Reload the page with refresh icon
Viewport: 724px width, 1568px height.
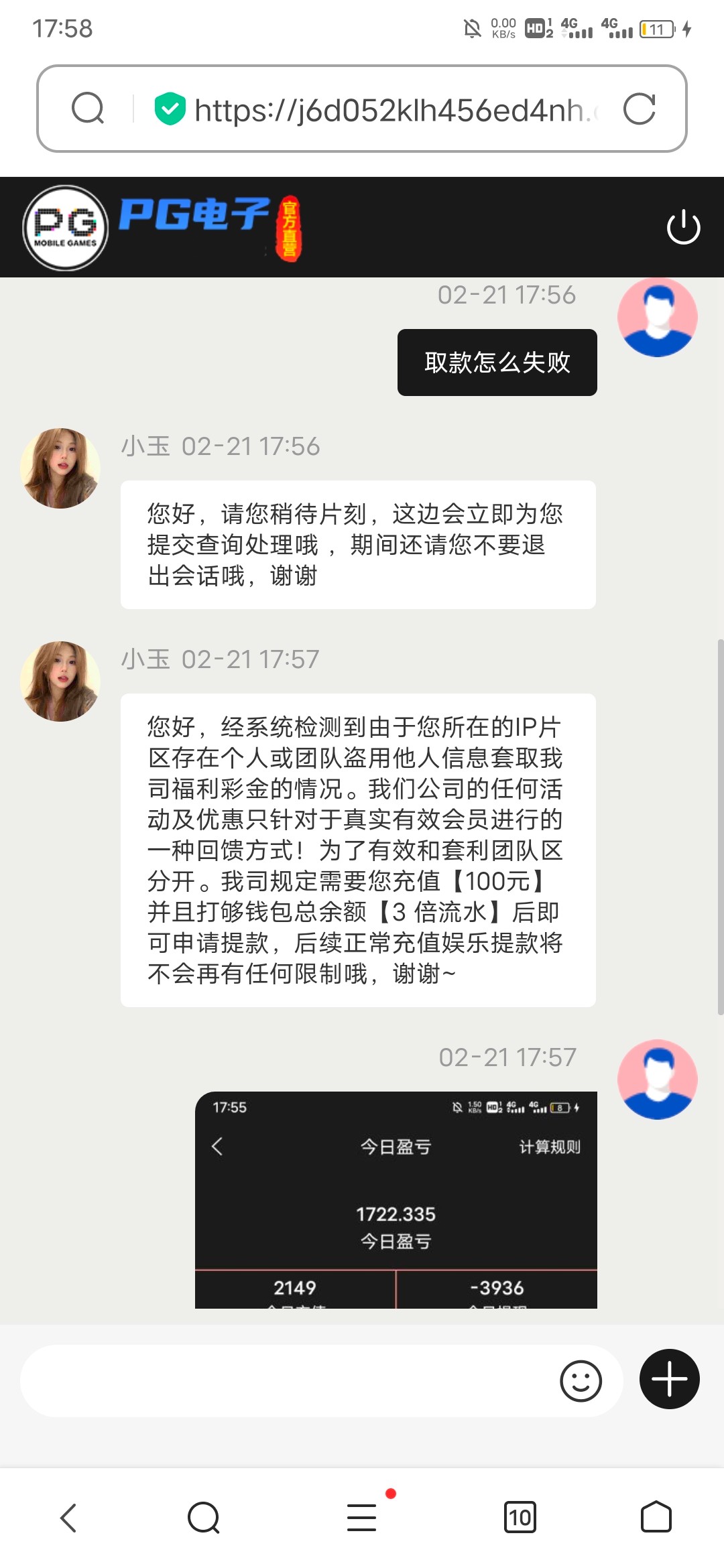click(639, 109)
